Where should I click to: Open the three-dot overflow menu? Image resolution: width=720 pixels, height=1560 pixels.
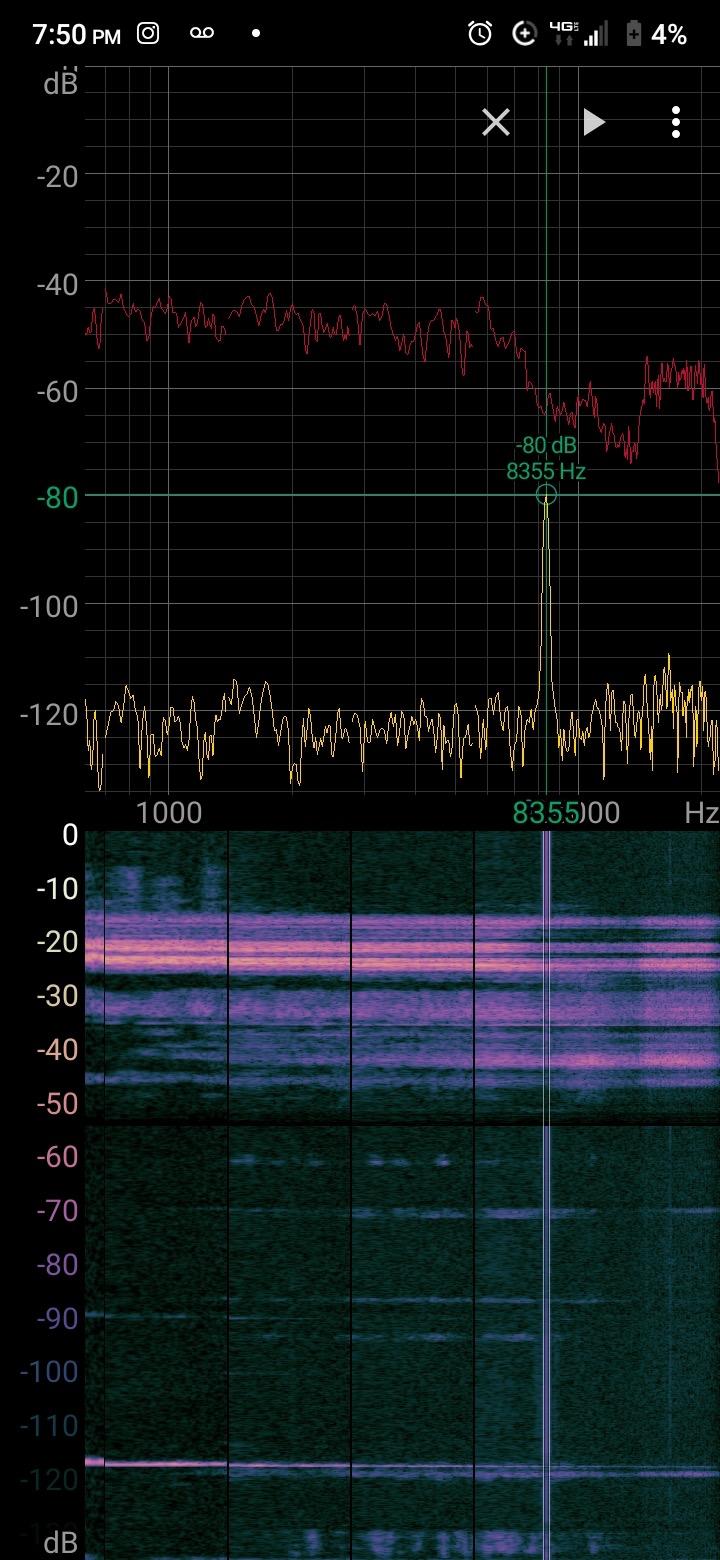[x=676, y=122]
